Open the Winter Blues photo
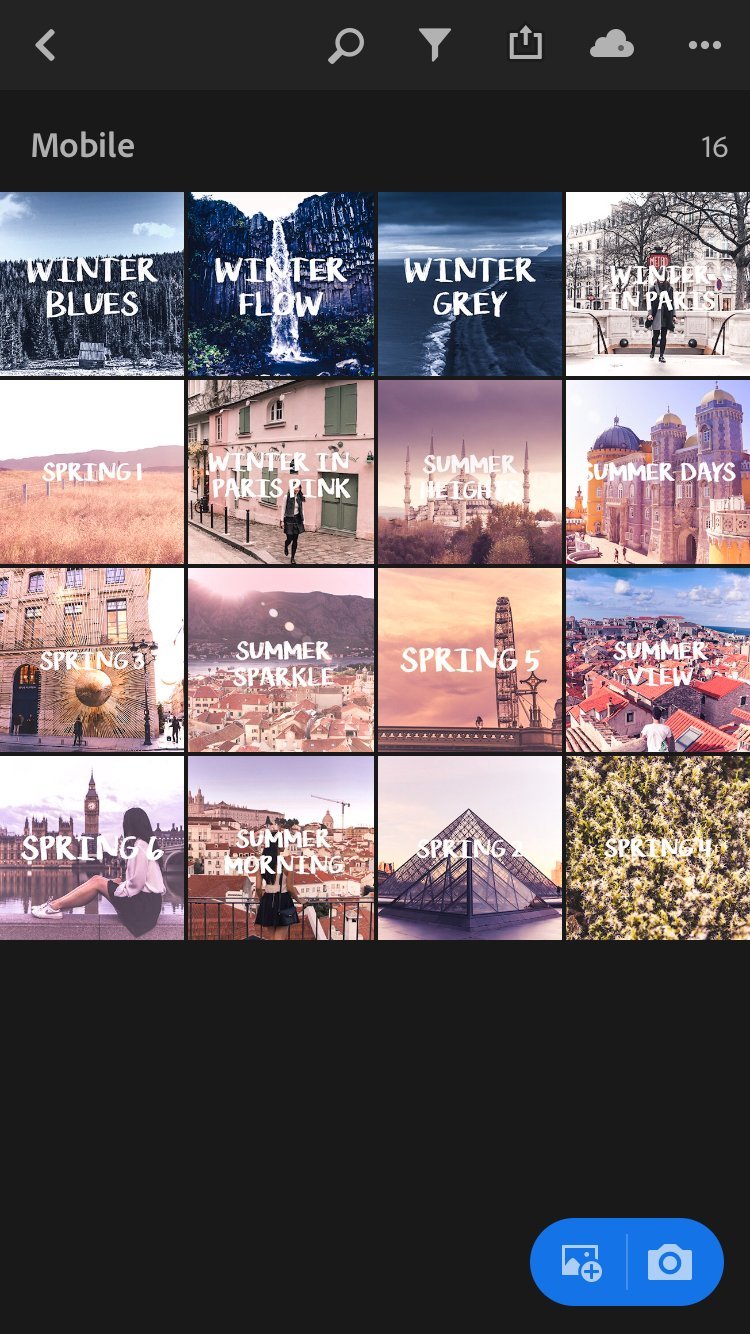The height and width of the screenshot is (1334, 750). tap(92, 284)
